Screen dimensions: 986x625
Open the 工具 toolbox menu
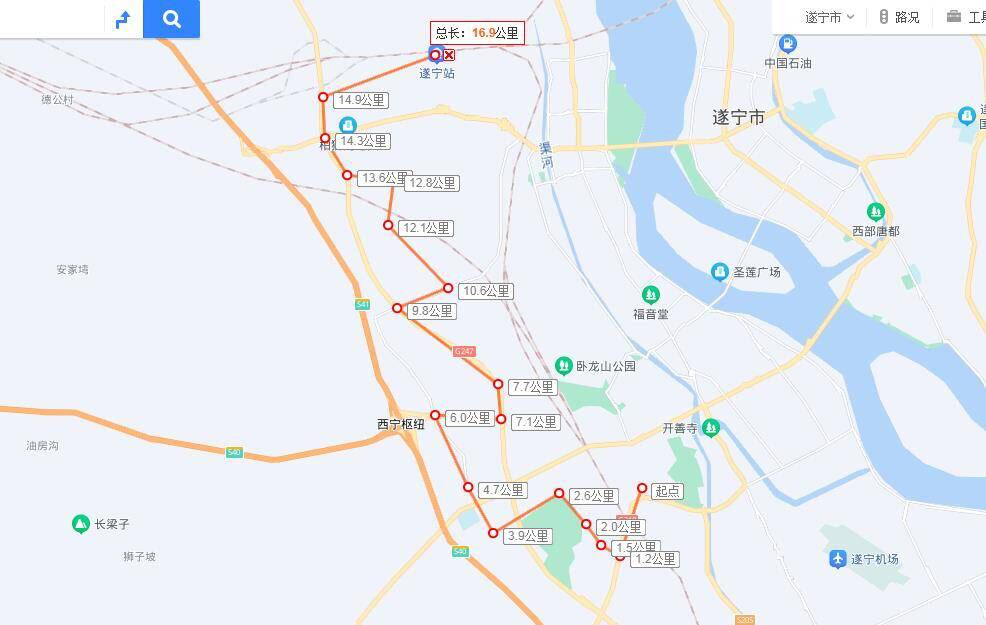[x=966, y=17]
